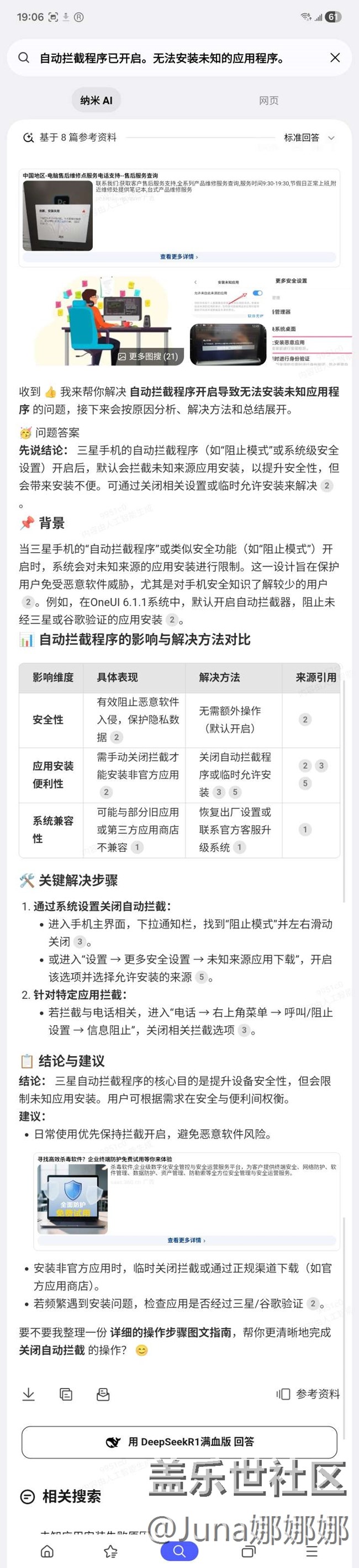
Task: Open 查看更多详情 on the antivirus ad
Action: coord(186,1240)
